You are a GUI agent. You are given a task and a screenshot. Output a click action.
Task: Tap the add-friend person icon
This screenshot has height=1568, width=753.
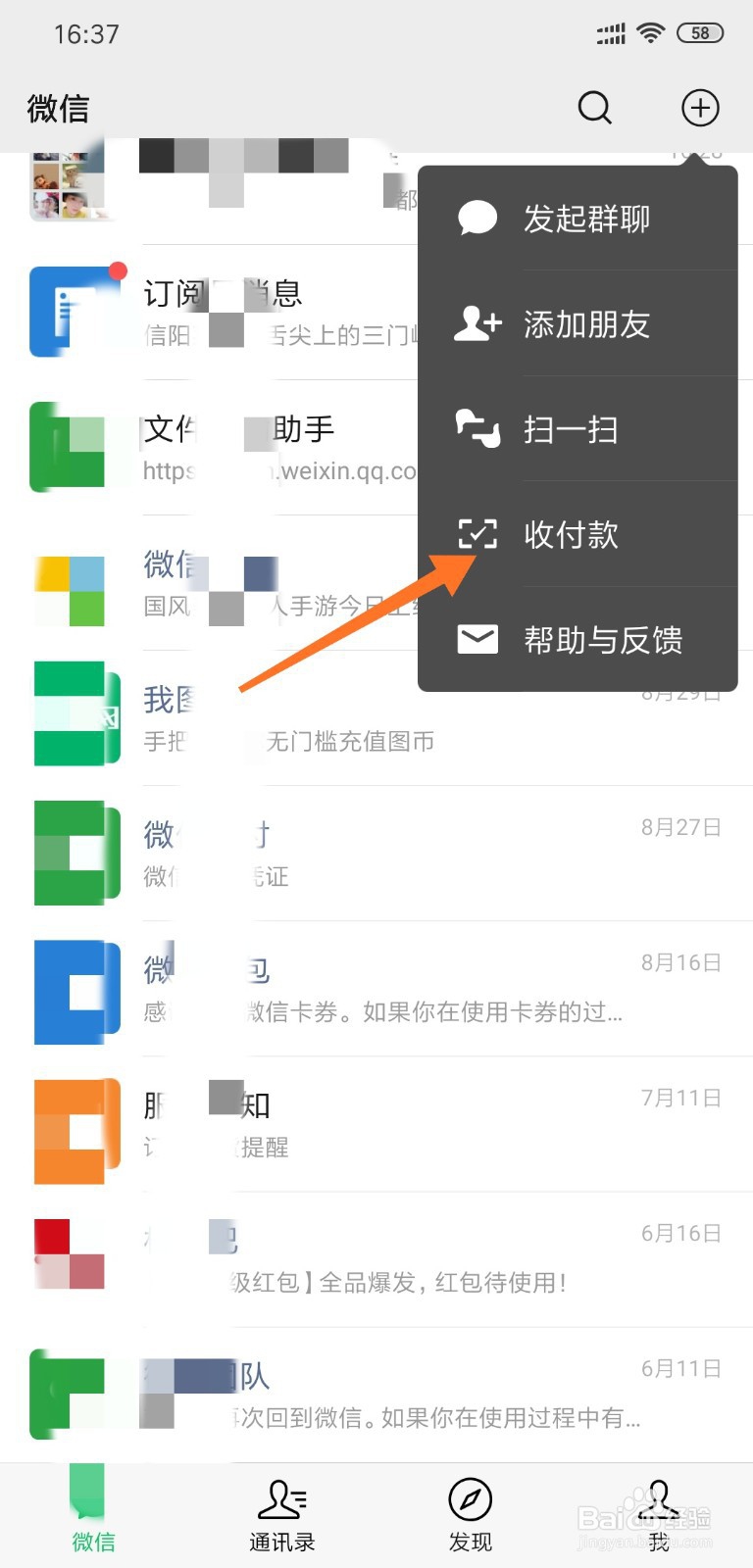tap(477, 323)
